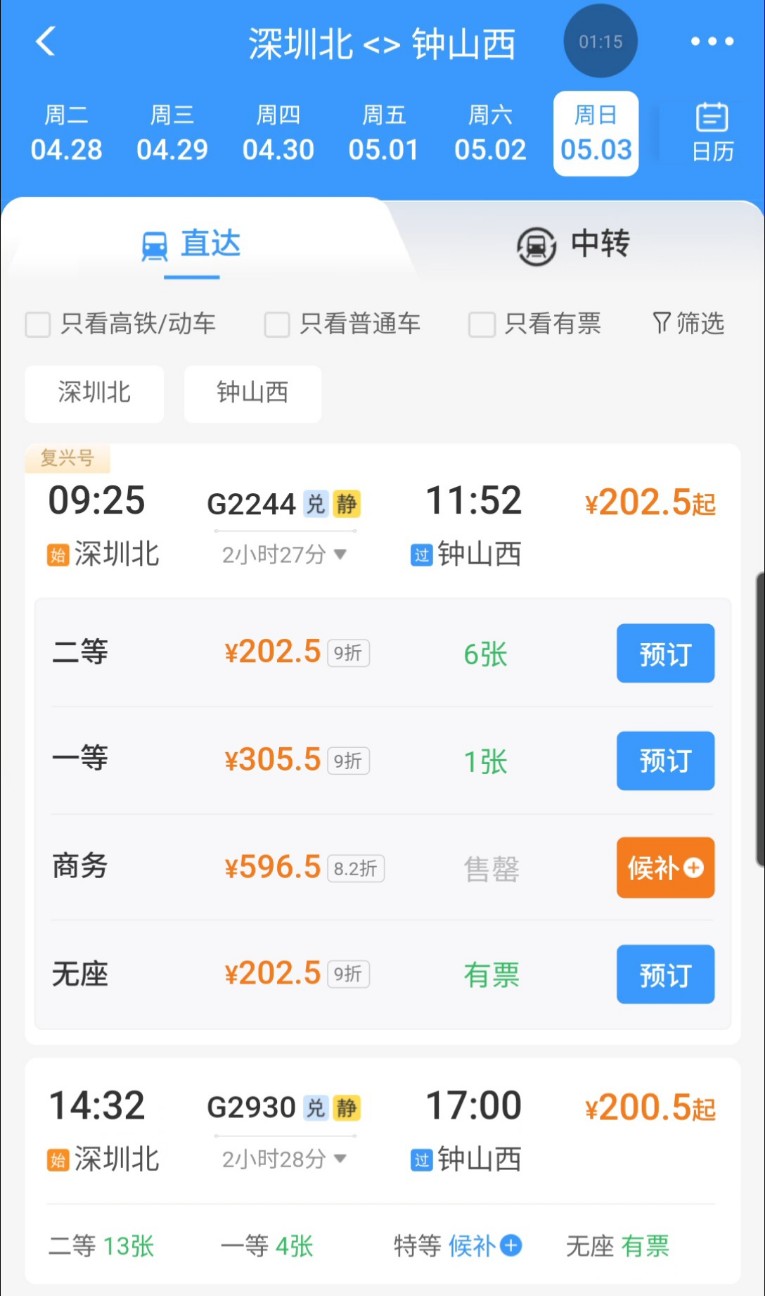
Task: Switch to the 中转 transfer tab
Action: click(x=573, y=244)
